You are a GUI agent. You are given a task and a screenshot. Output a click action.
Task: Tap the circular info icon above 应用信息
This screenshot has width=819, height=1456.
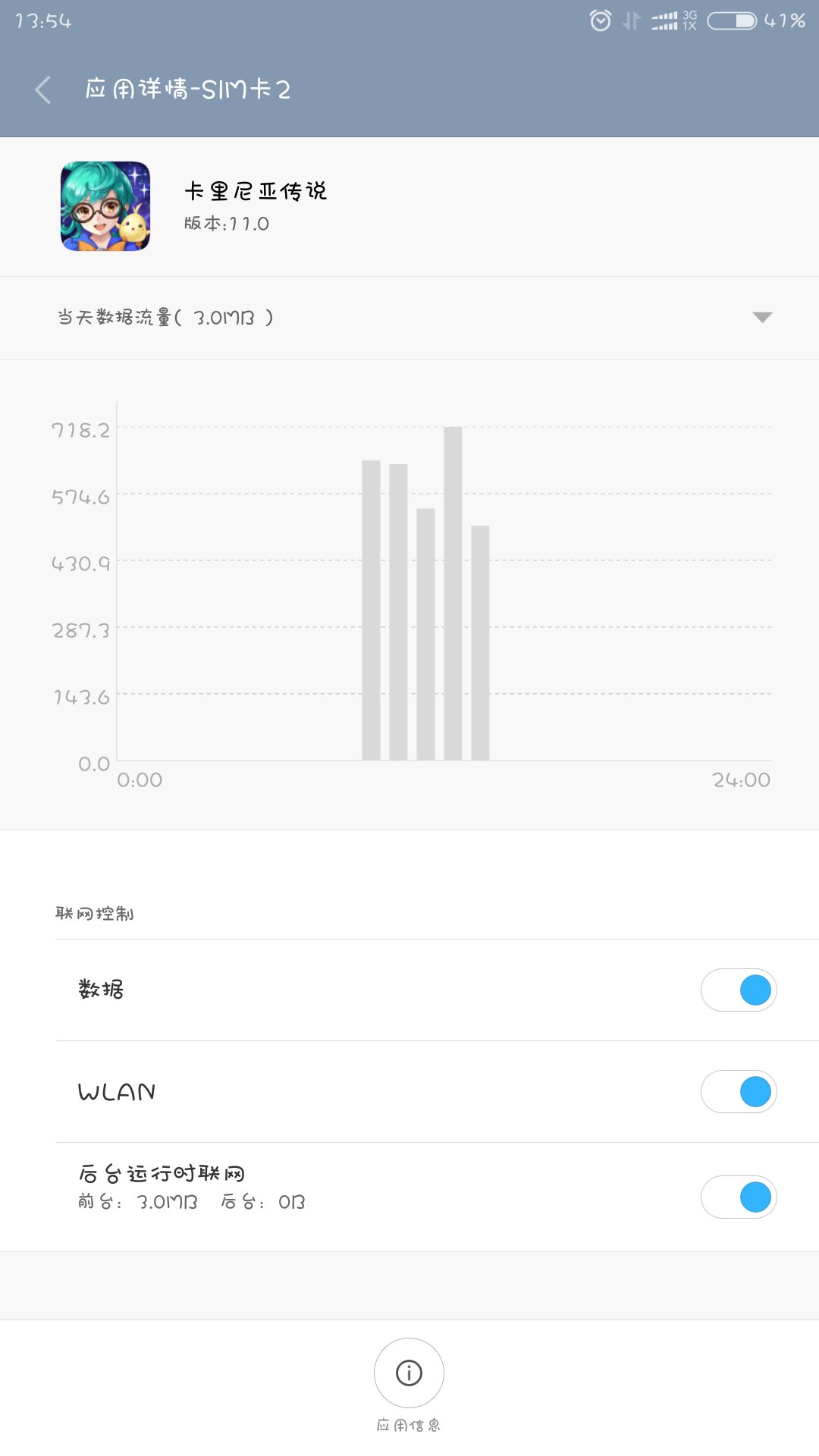[409, 1373]
